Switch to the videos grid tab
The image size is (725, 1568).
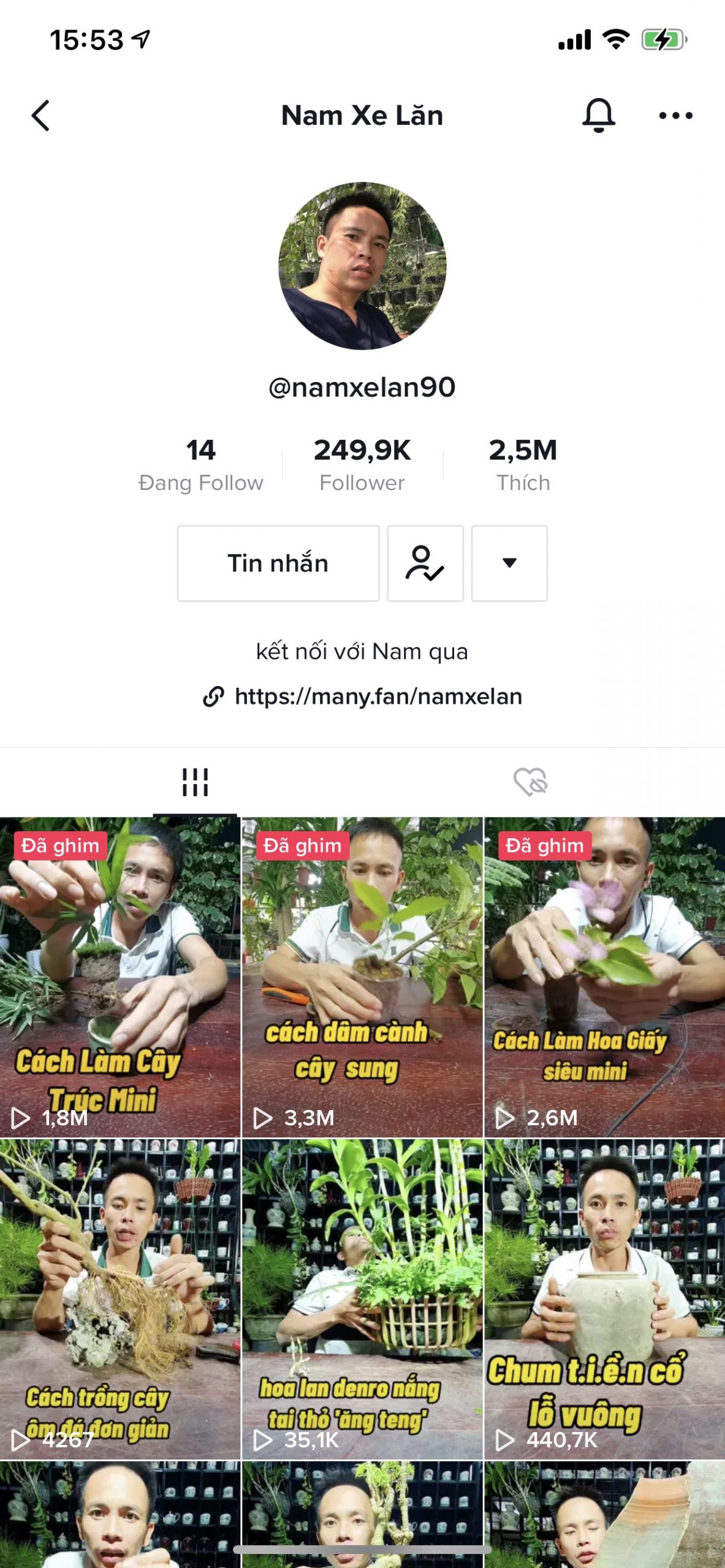tap(195, 782)
